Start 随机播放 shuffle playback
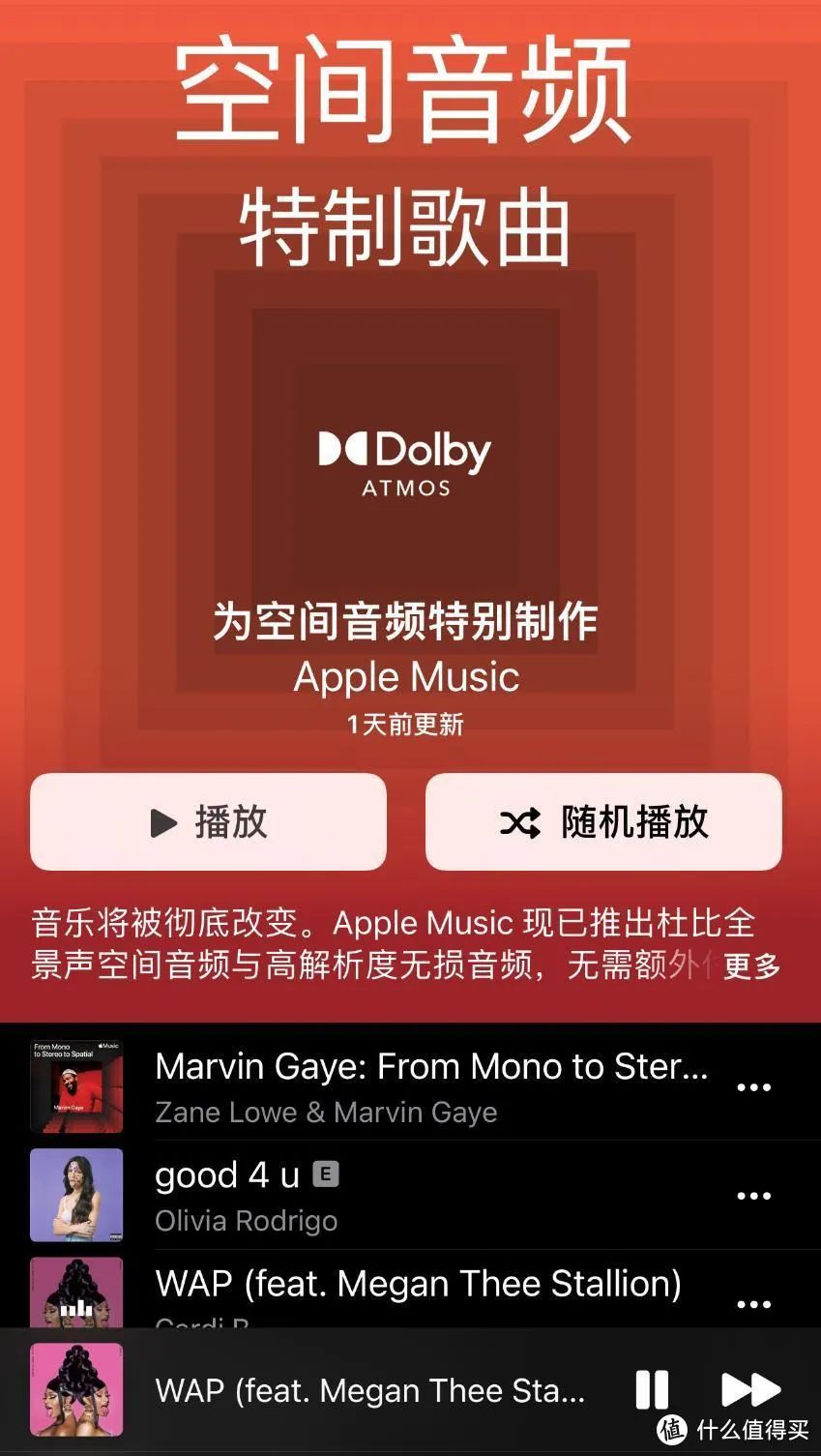The width and height of the screenshot is (821, 1456). click(x=603, y=822)
